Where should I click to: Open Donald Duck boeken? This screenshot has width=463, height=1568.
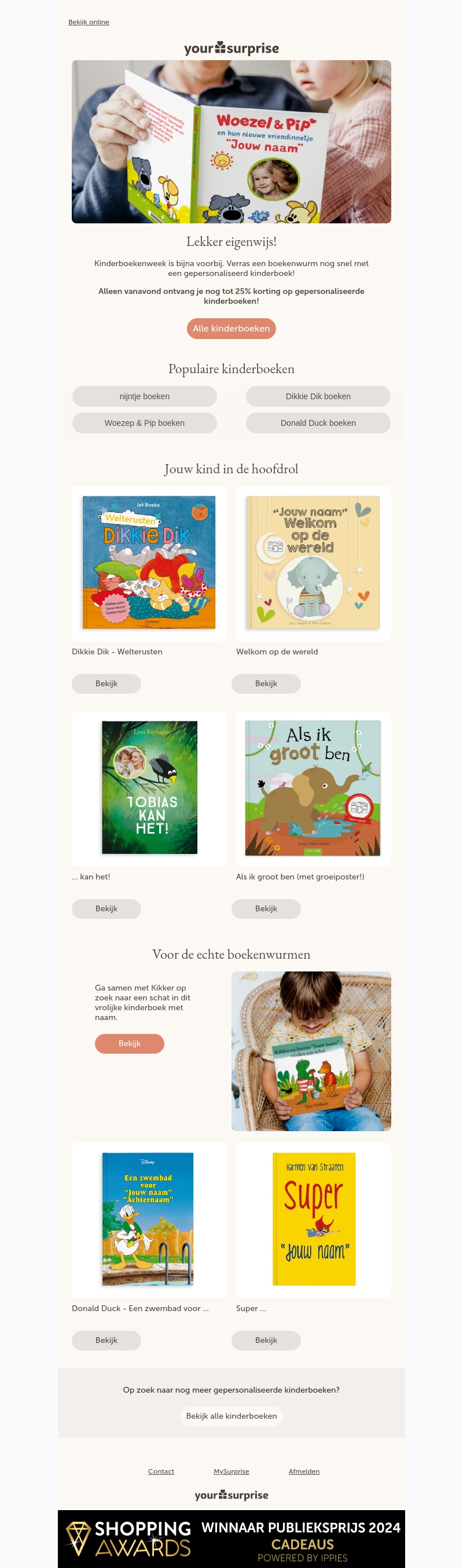(x=318, y=423)
